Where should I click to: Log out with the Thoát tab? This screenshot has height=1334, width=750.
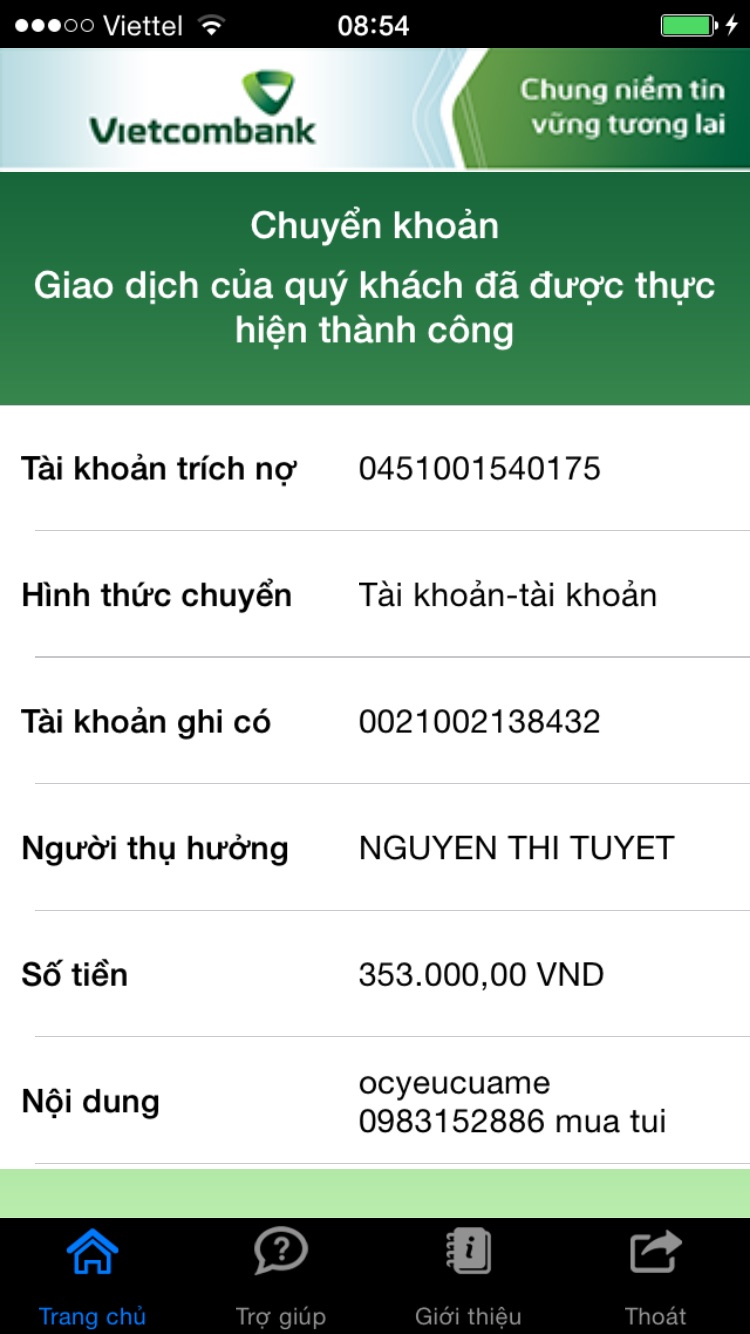656,1274
